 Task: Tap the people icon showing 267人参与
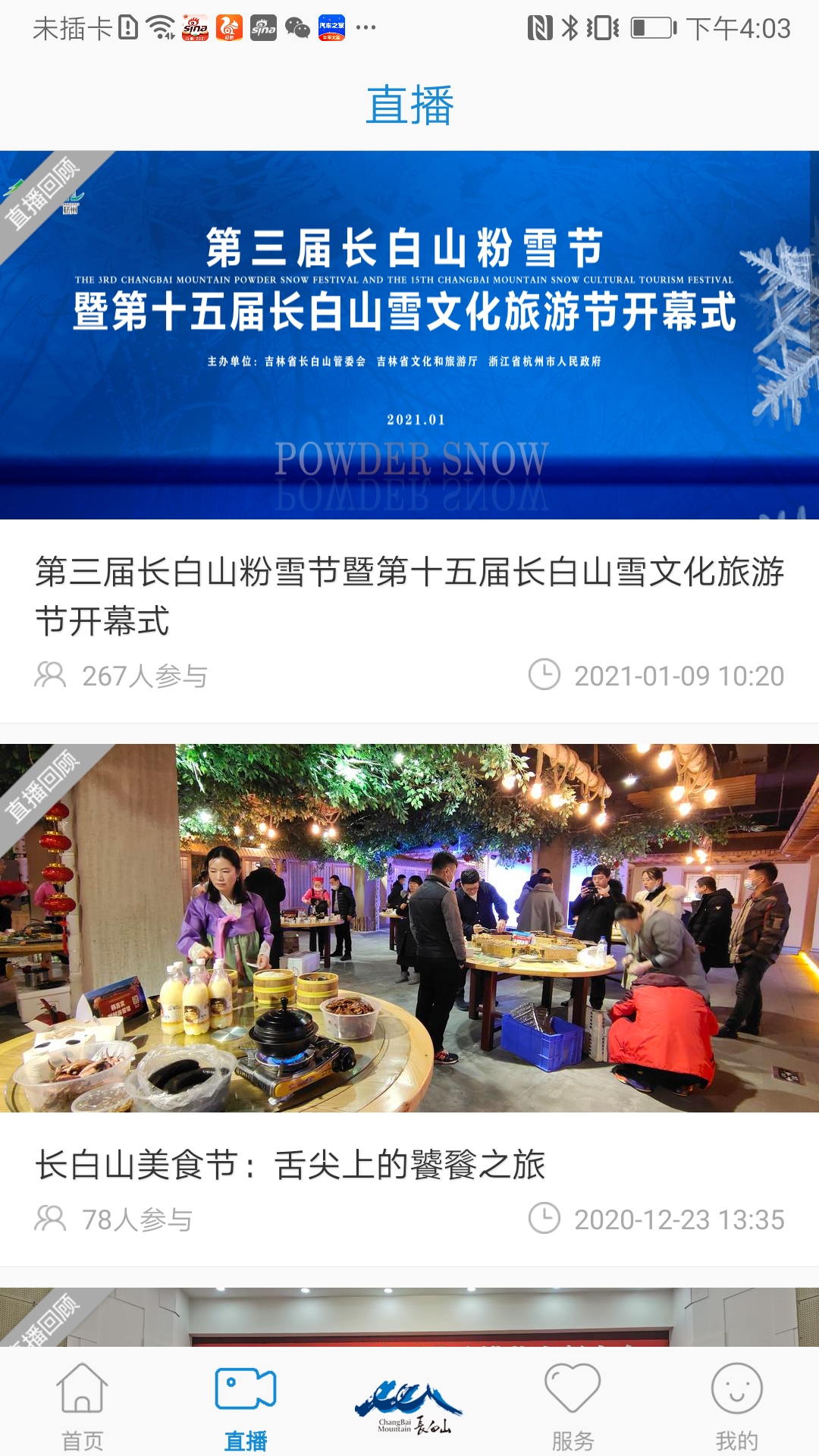point(50,673)
